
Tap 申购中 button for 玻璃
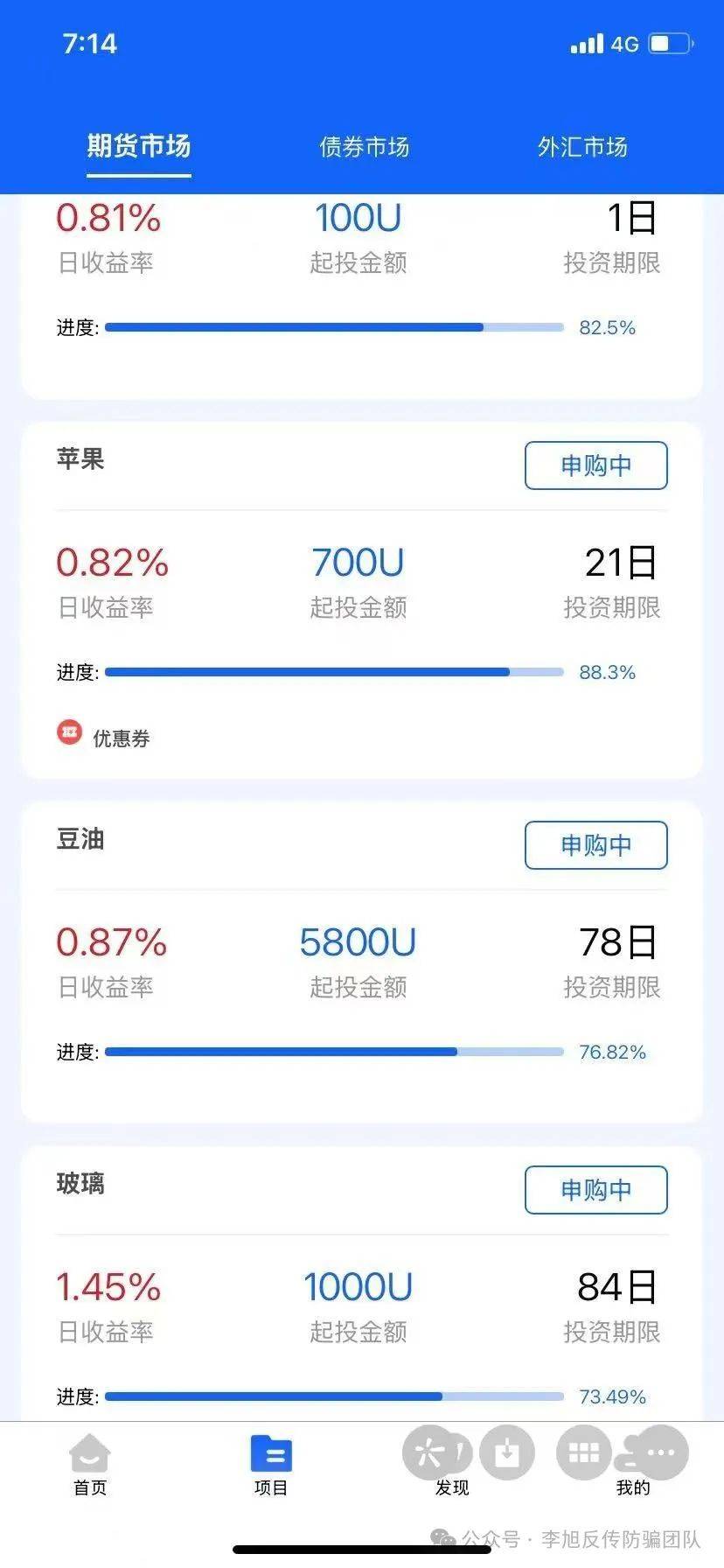coord(595,1190)
